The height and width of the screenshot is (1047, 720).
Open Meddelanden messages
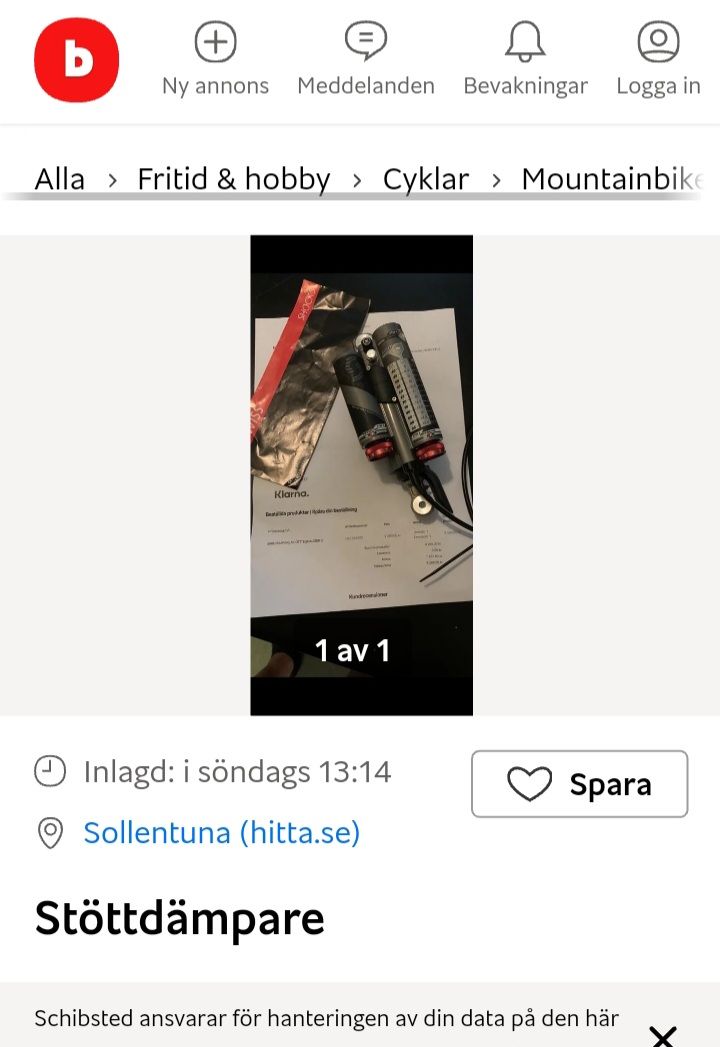pyautogui.click(x=365, y=60)
